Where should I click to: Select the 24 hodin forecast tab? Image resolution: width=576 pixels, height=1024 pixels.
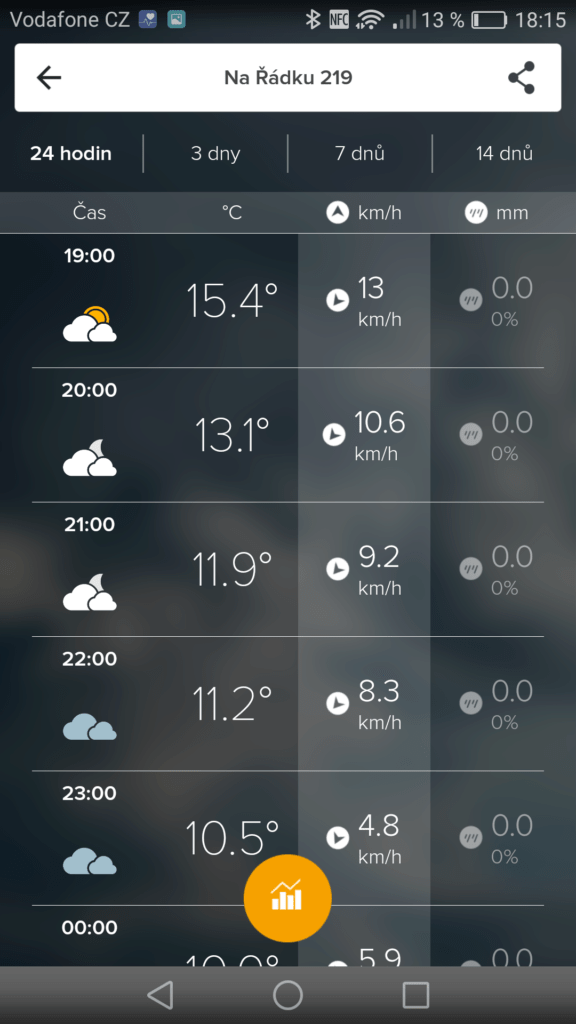pos(71,154)
